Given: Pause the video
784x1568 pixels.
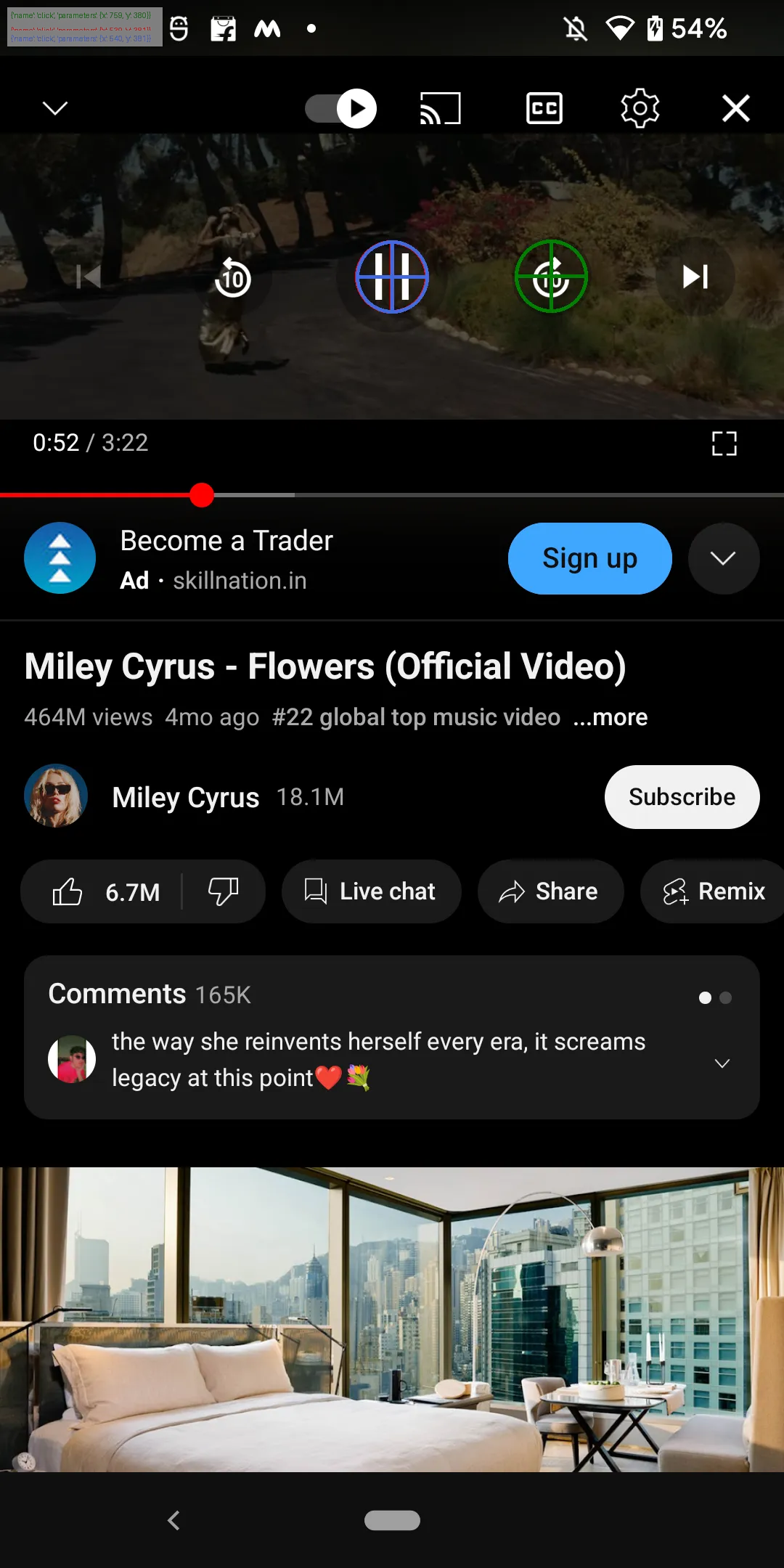Looking at the screenshot, I should point(392,277).
